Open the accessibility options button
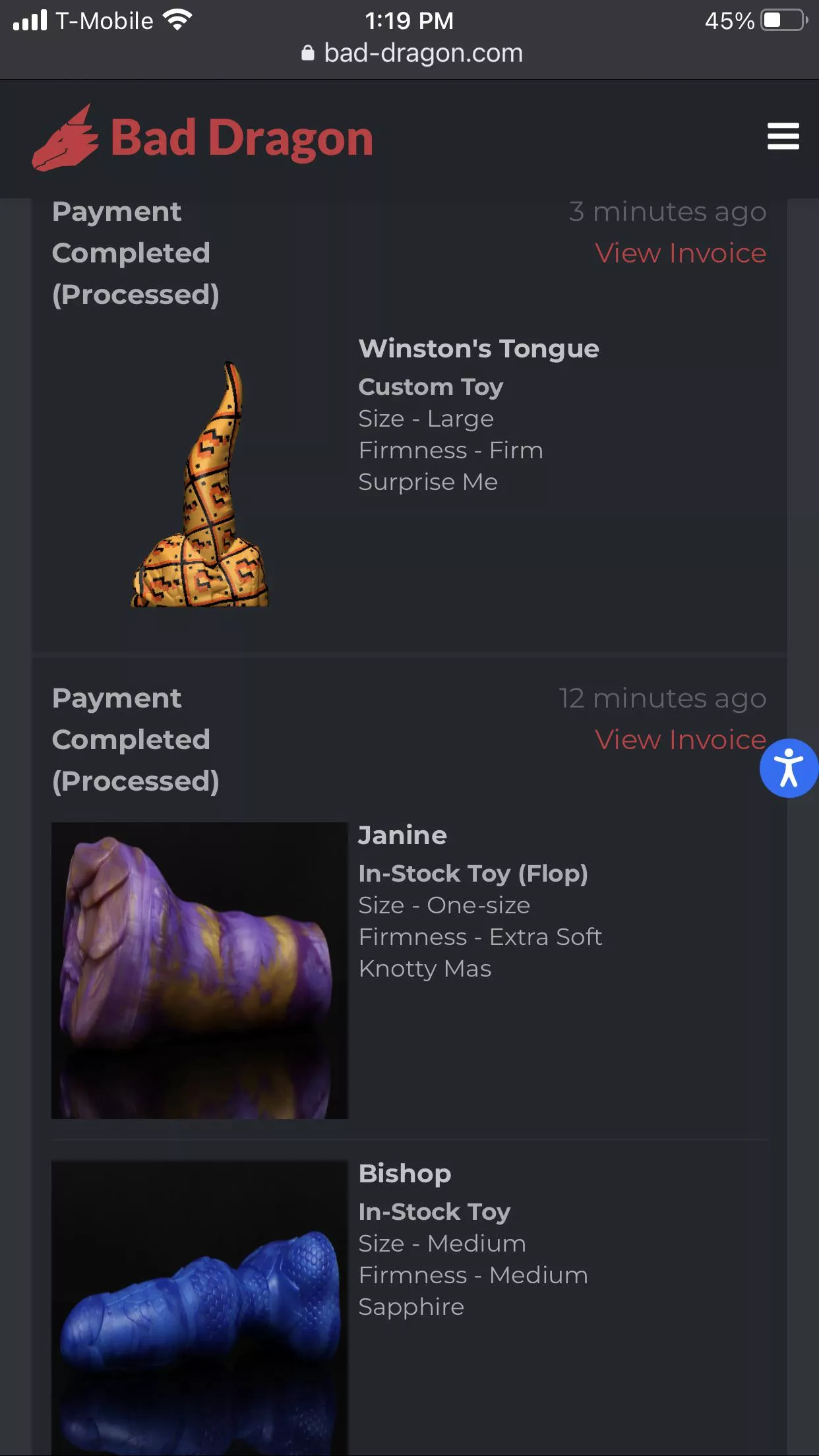 pyautogui.click(x=788, y=768)
